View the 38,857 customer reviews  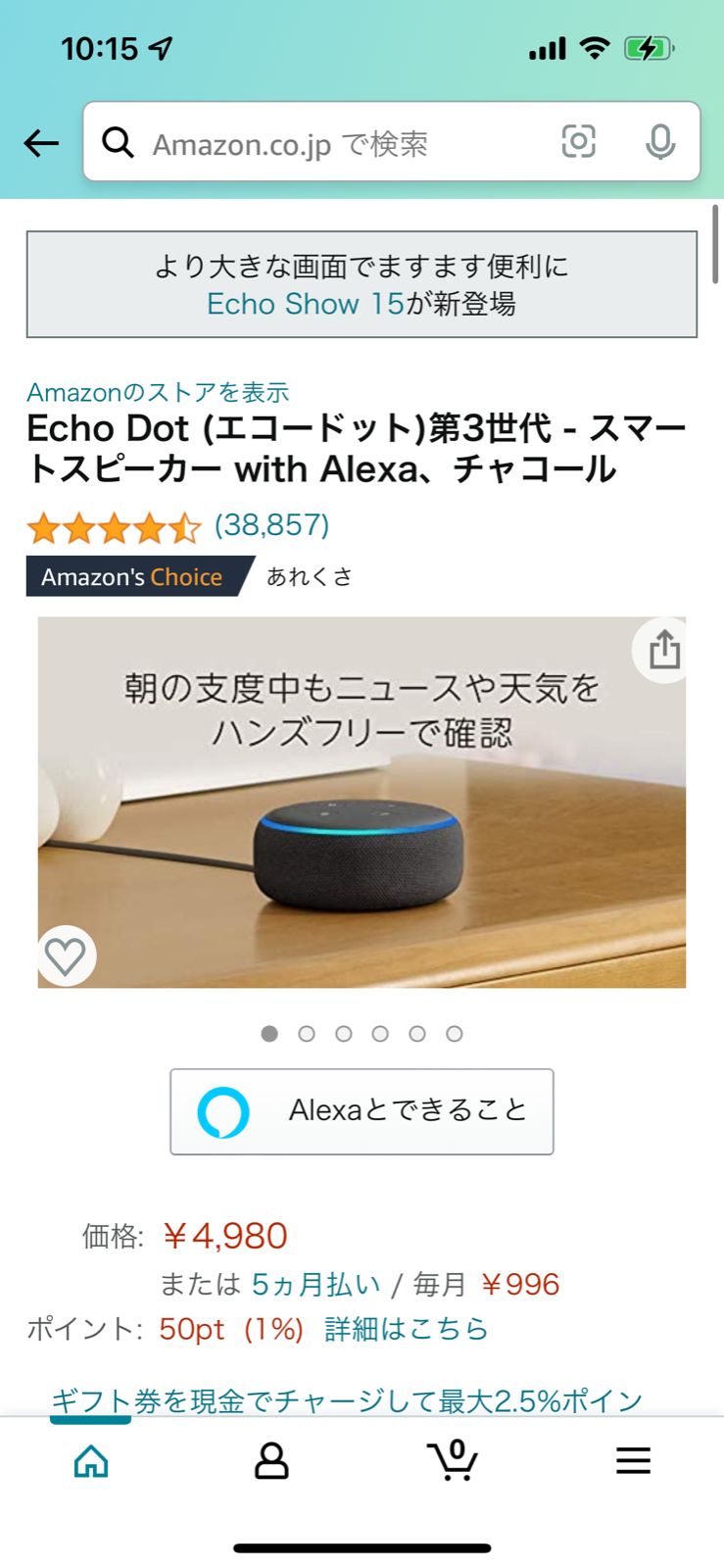[x=271, y=525]
